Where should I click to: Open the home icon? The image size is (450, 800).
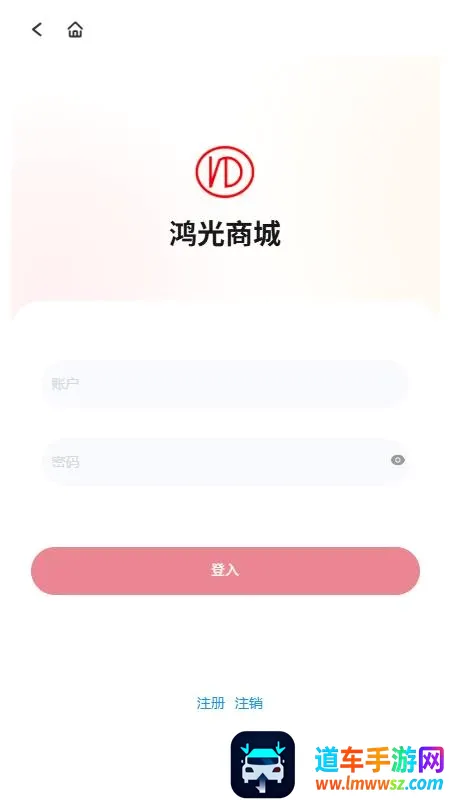(75, 30)
